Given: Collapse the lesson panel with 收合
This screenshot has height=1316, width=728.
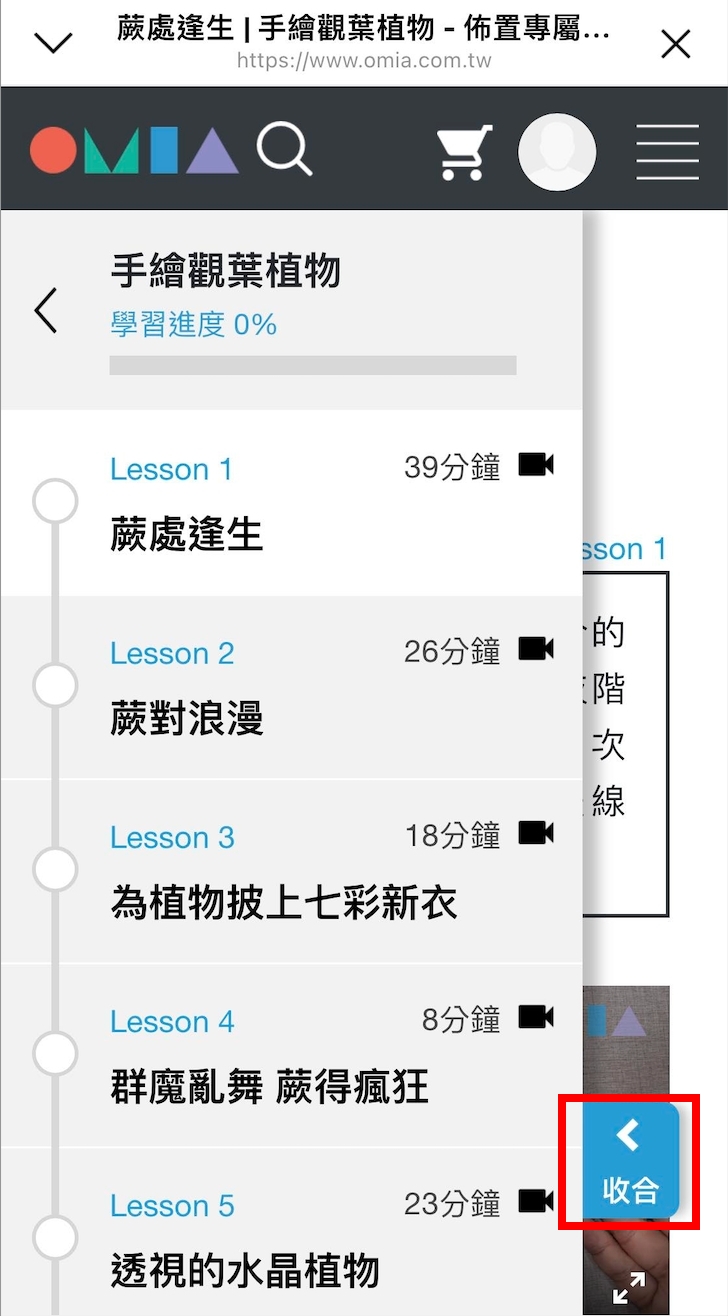Looking at the screenshot, I should click(x=630, y=1161).
